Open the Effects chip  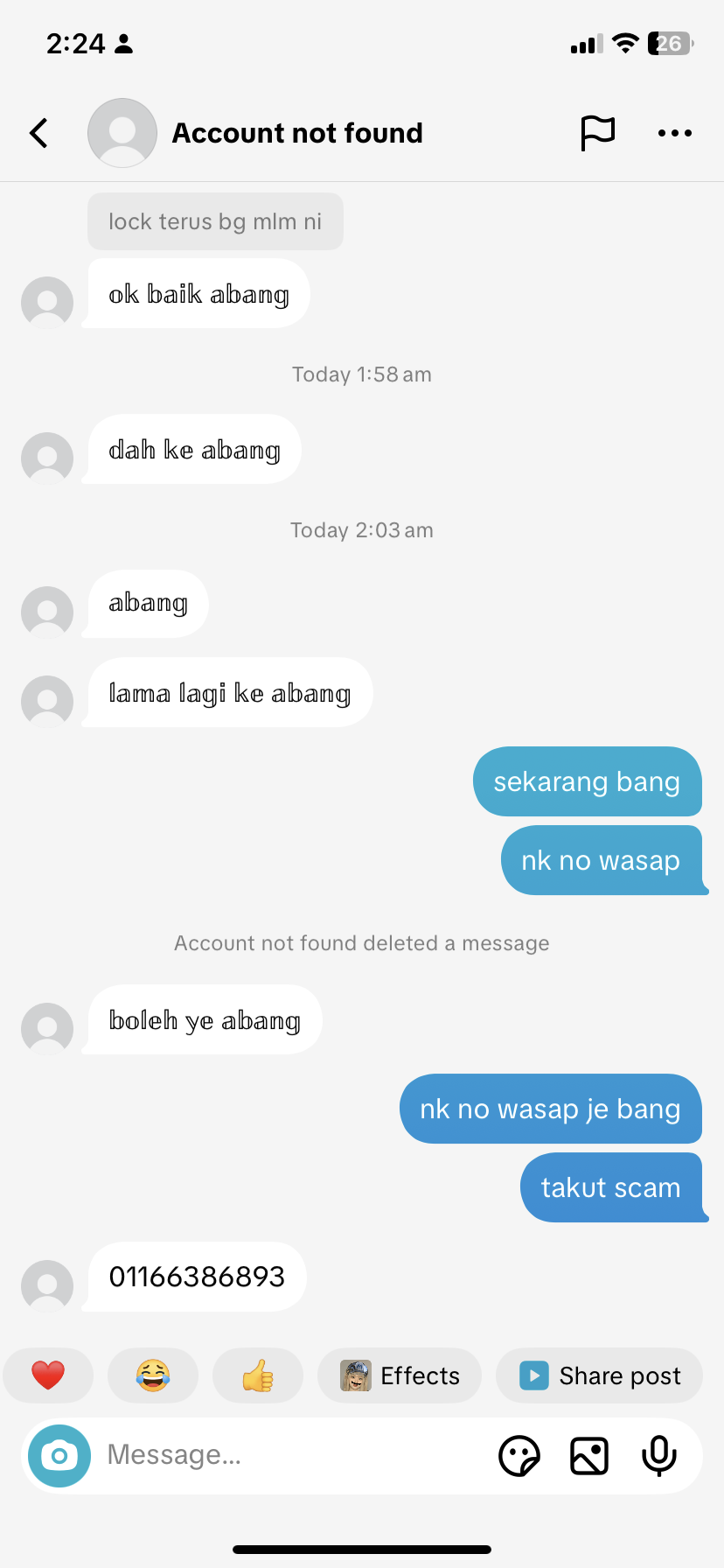[400, 1375]
